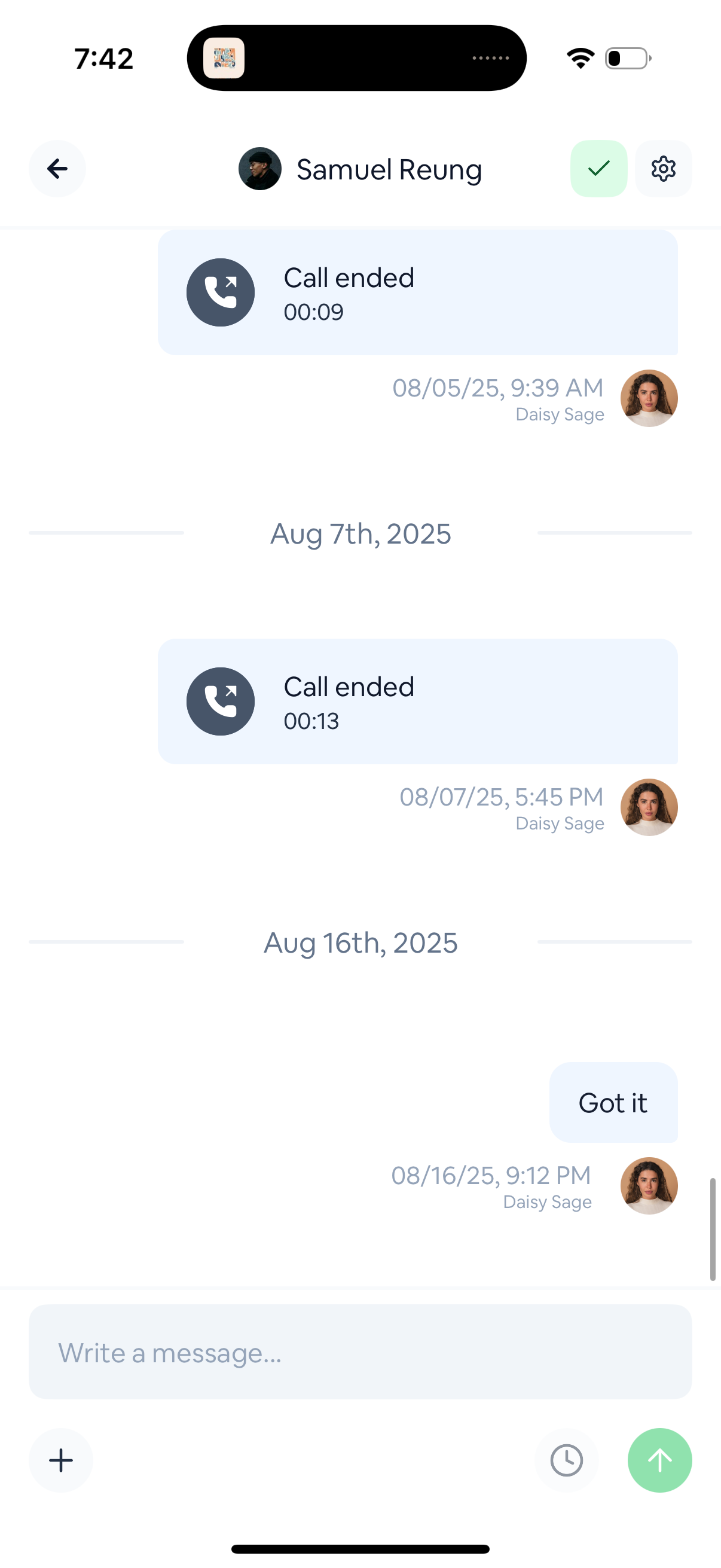This screenshot has height=1568, width=721.
Task: Focus the Write a message field
Action: 360,1352
